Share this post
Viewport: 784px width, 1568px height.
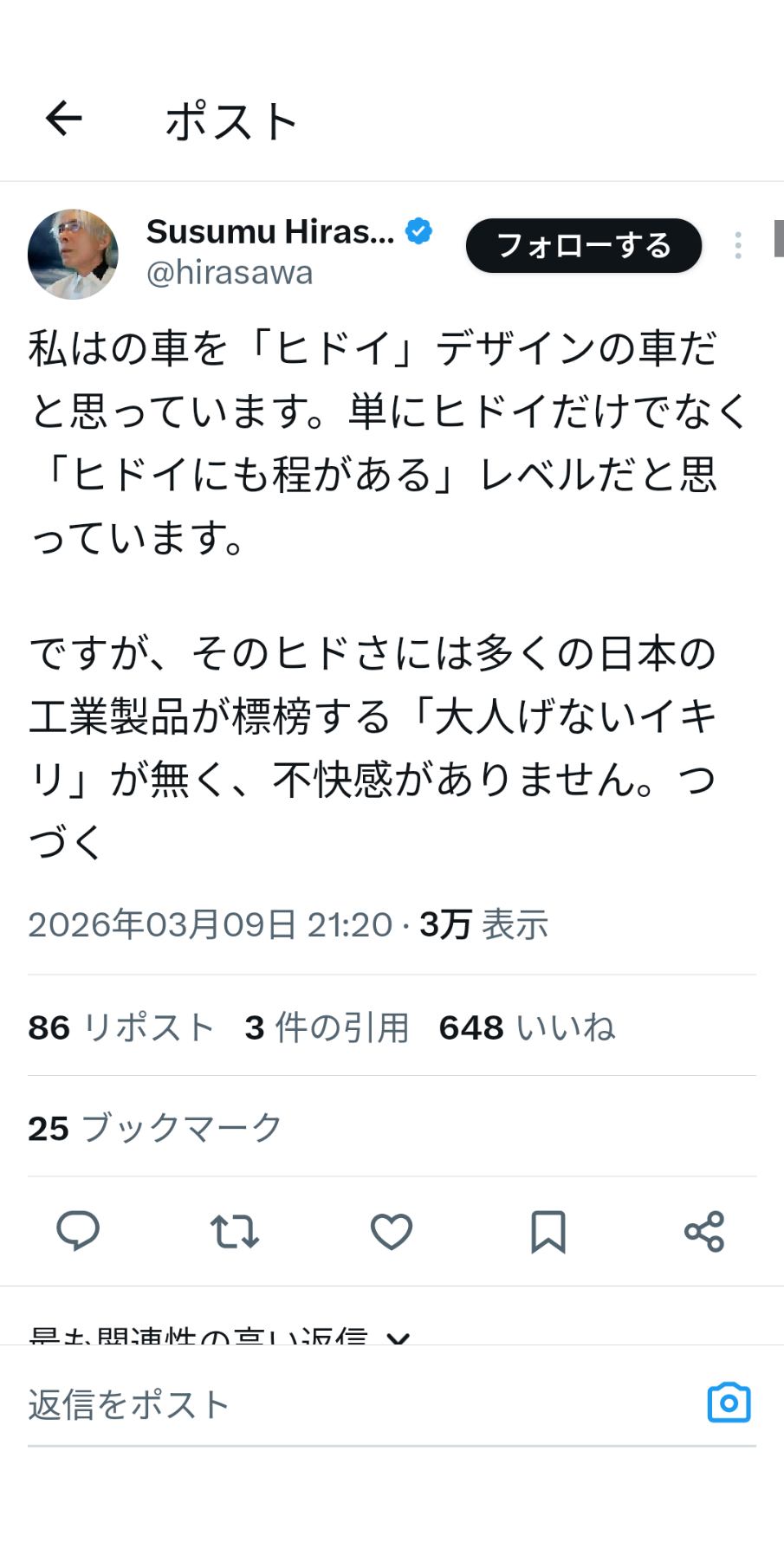(704, 1231)
